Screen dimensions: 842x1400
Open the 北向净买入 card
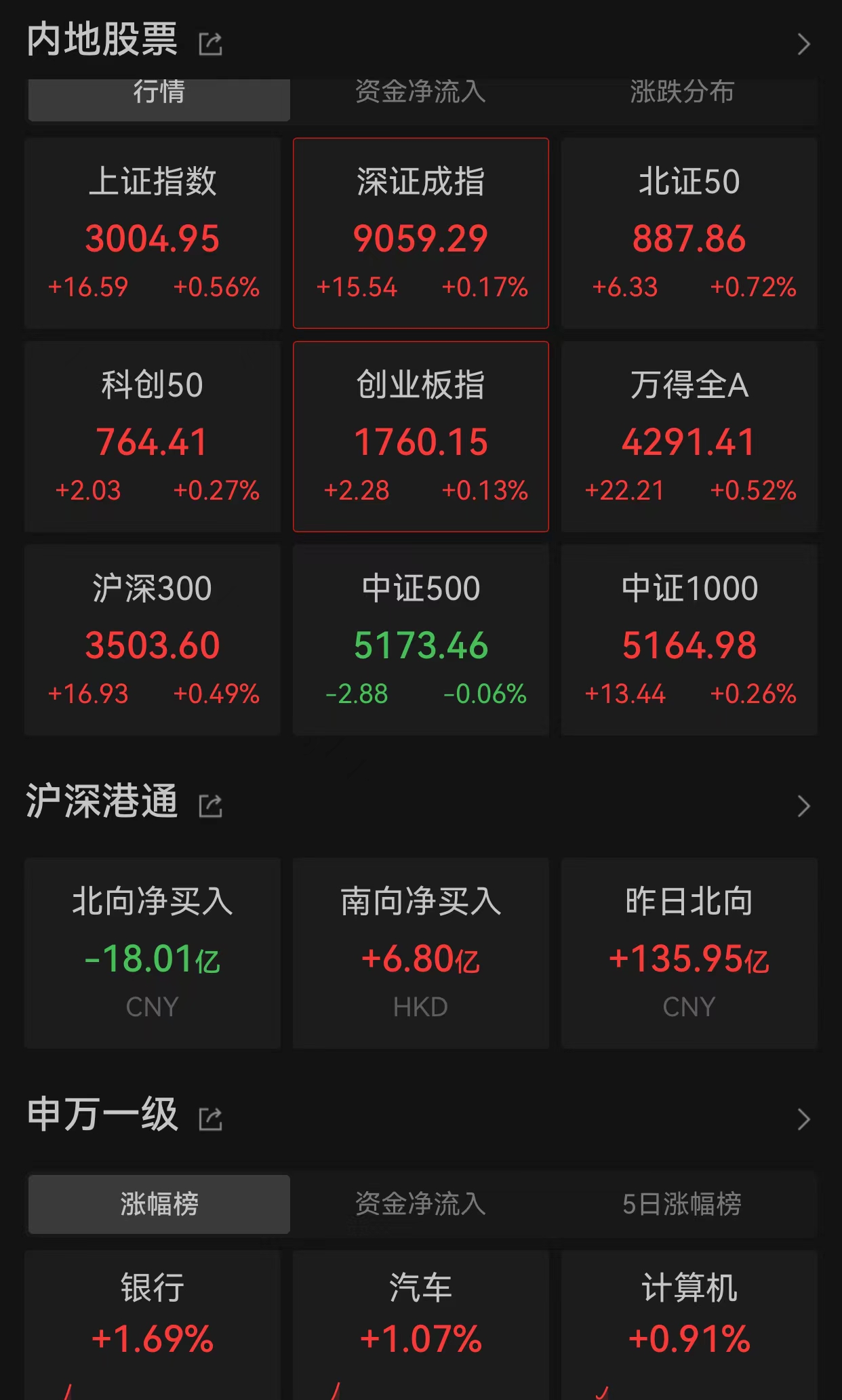point(153,953)
